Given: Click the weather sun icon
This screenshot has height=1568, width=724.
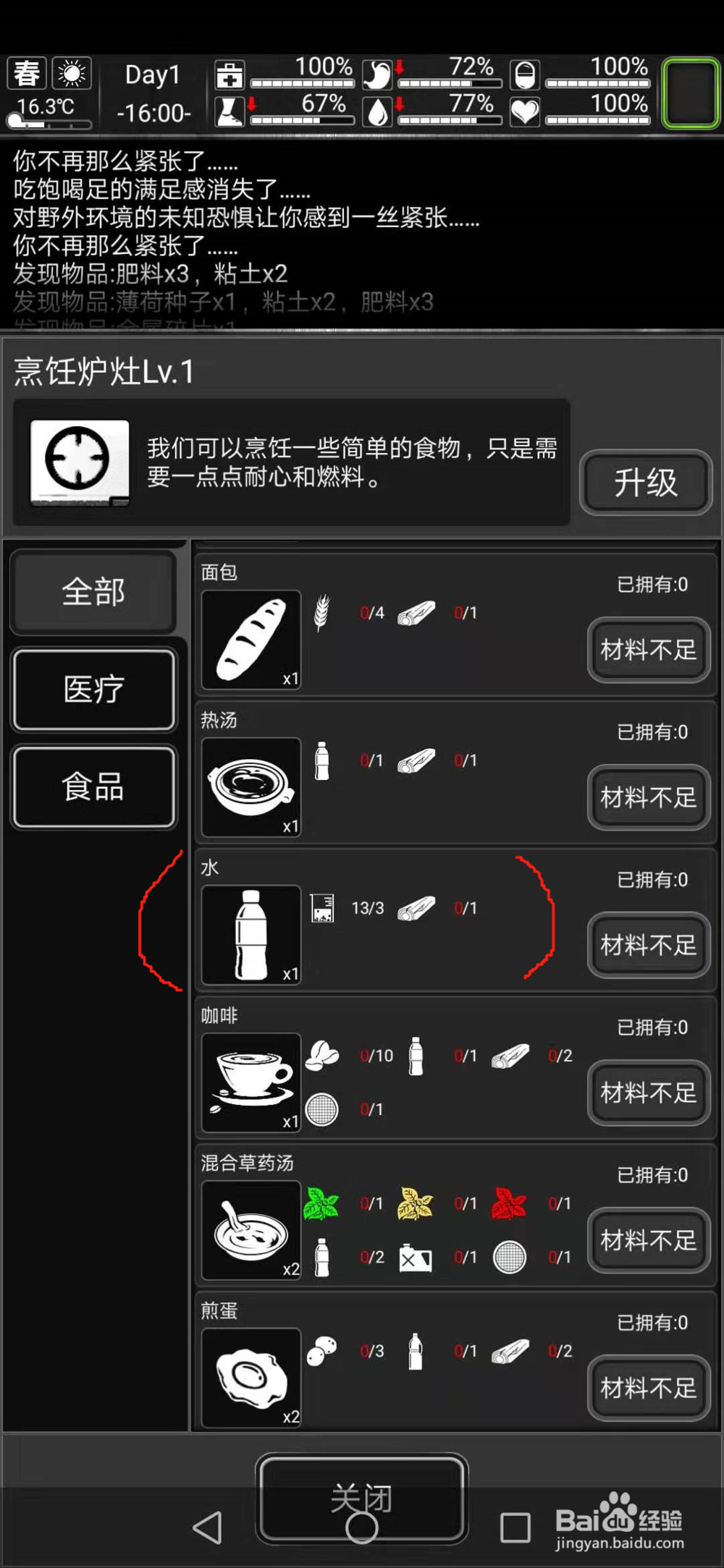Looking at the screenshot, I should coord(70,72).
